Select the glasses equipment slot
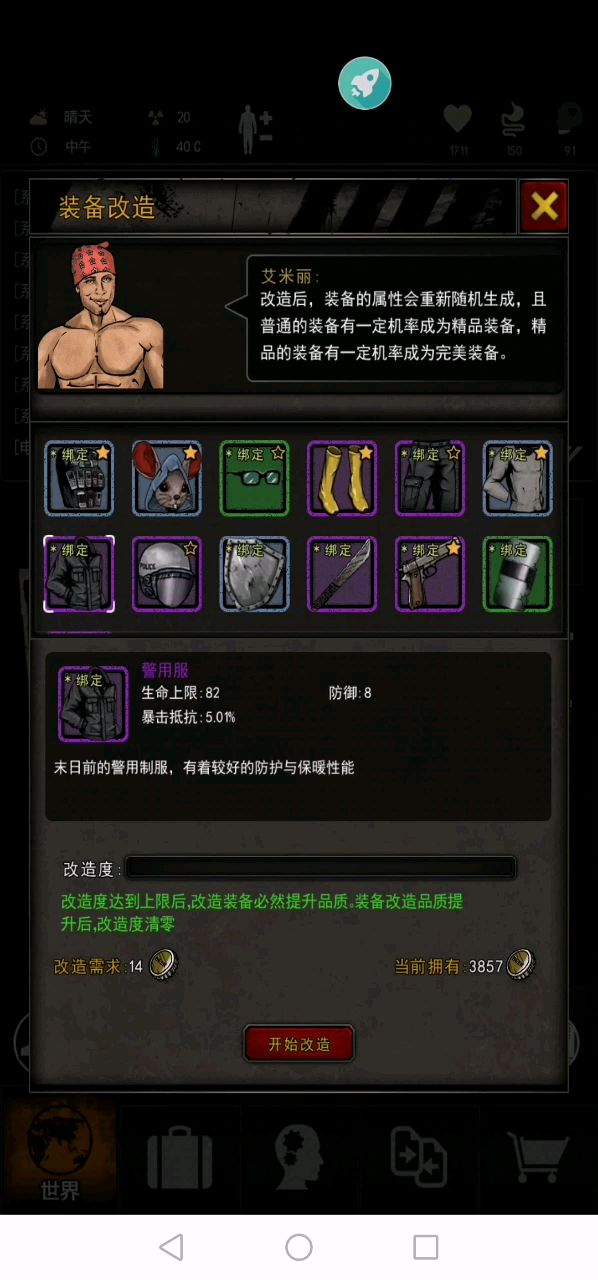 point(255,478)
